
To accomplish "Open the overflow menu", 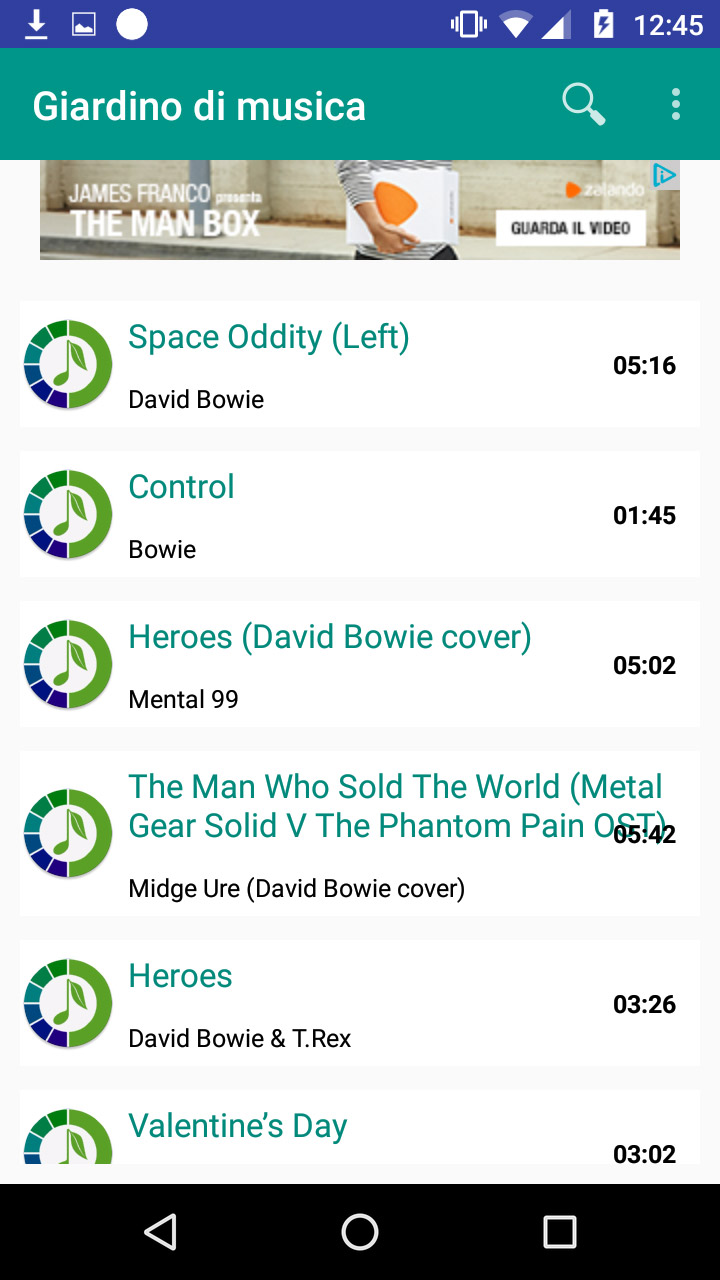I will pos(676,104).
